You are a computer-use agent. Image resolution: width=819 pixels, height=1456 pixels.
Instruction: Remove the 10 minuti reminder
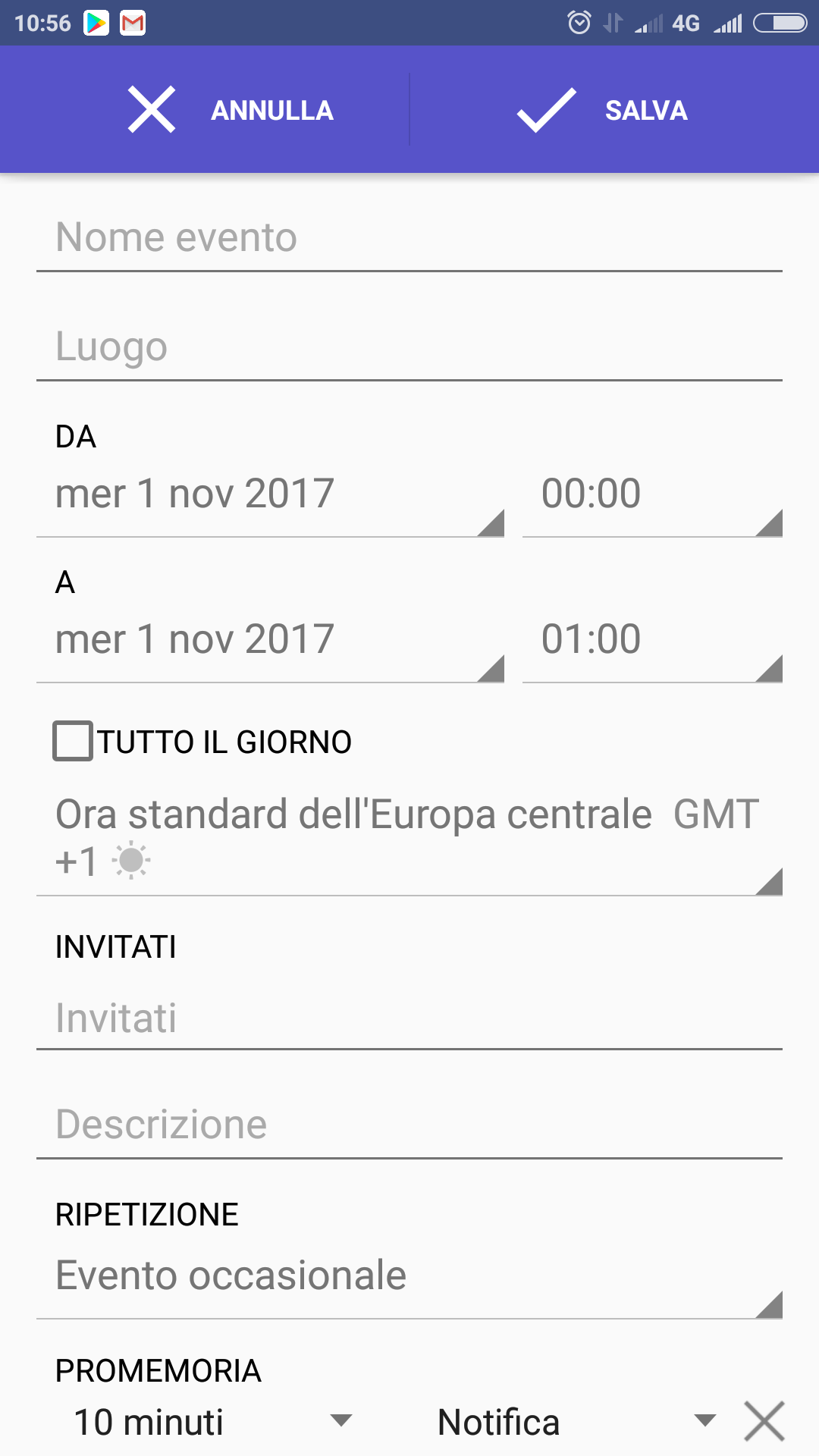(764, 1421)
